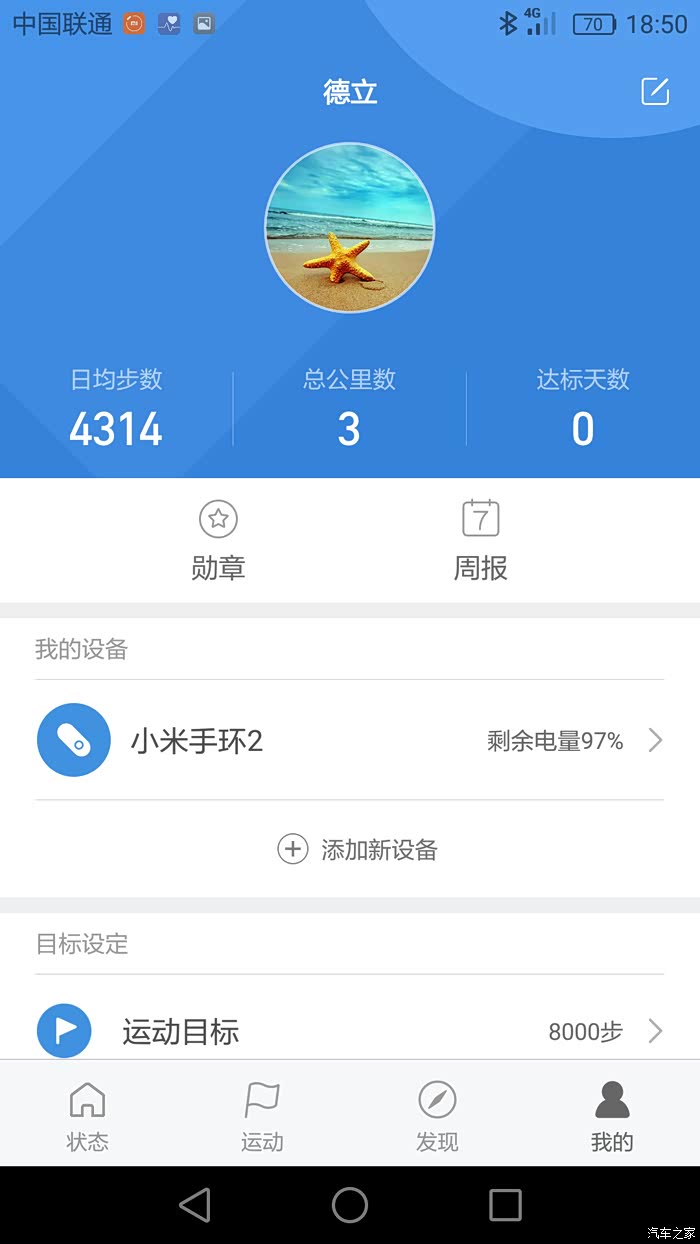700x1244 pixels.
Task: Open the 小米手环2 device settings
Action: (349, 741)
